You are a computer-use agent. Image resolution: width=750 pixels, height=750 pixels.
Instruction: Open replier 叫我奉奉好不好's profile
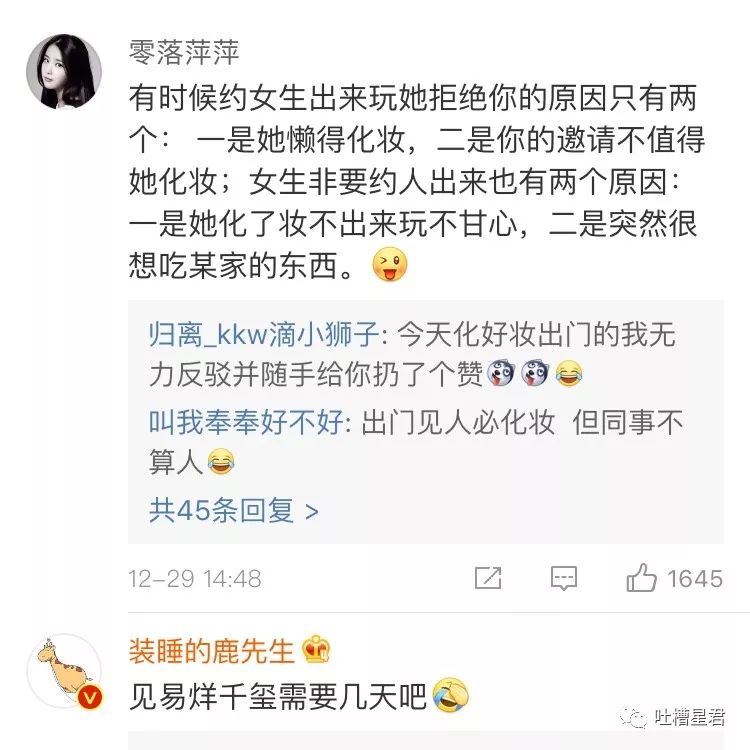pyautogui.click(x=245, y=422)
